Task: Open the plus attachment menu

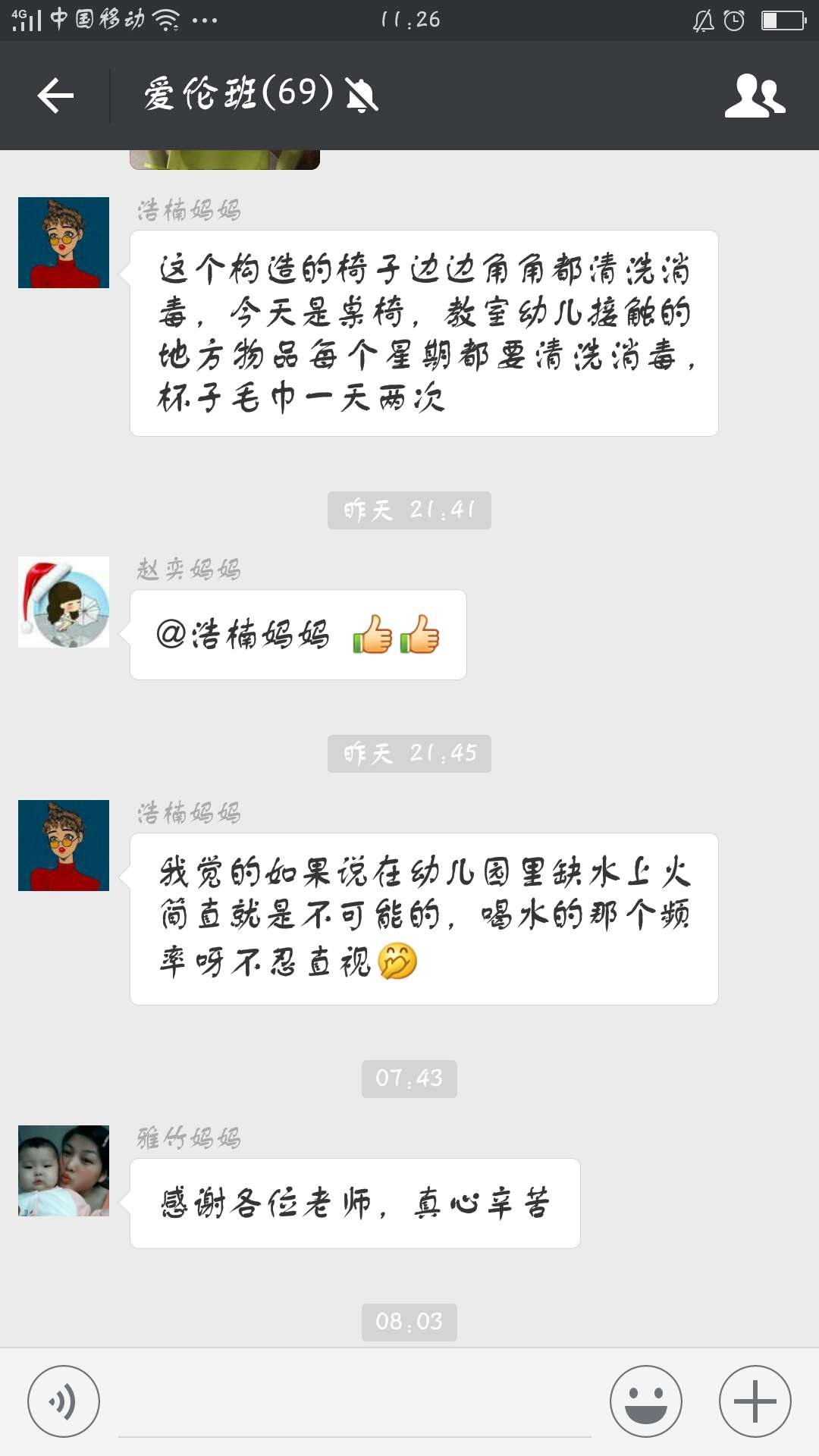Action: (x=755, y=1401)
